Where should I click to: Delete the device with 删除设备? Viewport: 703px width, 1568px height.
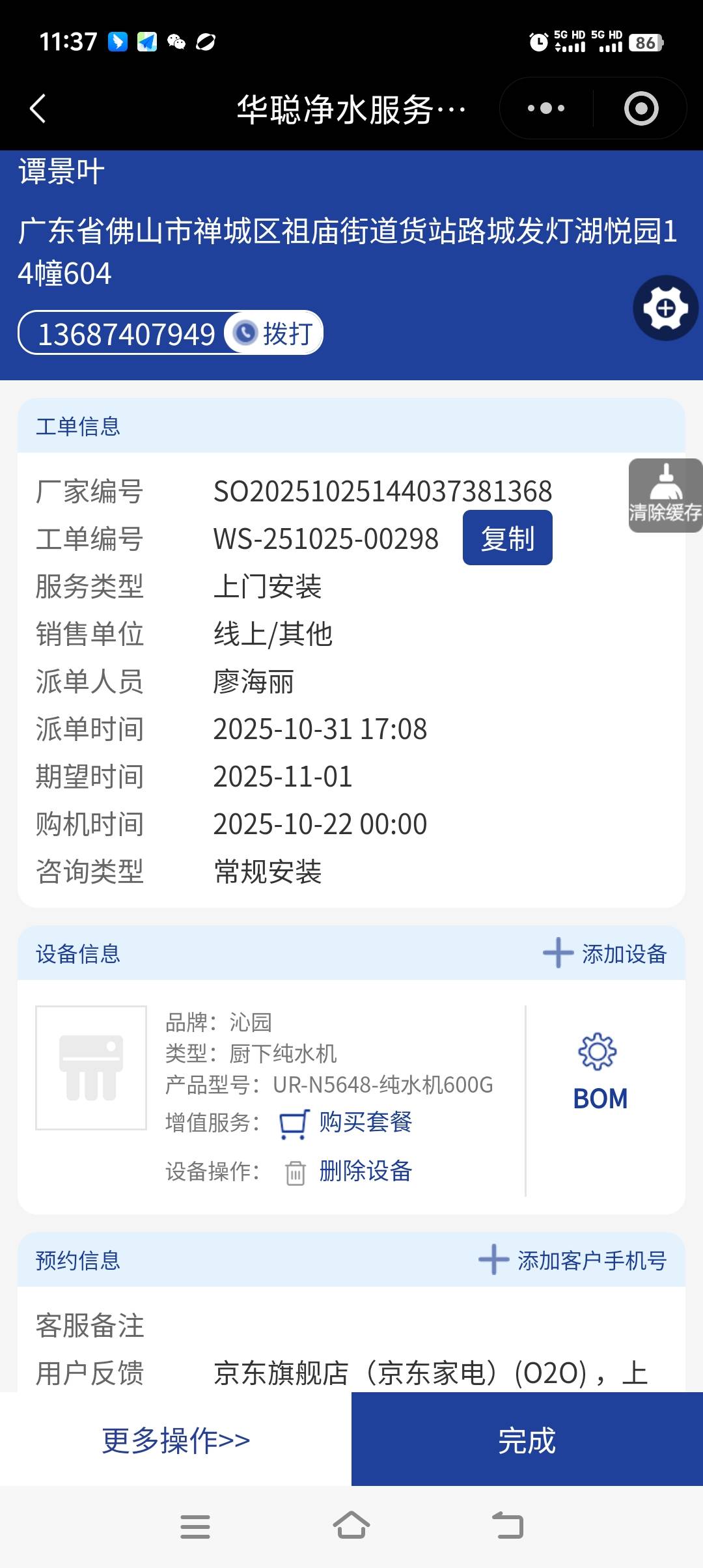pos(365,1171)
